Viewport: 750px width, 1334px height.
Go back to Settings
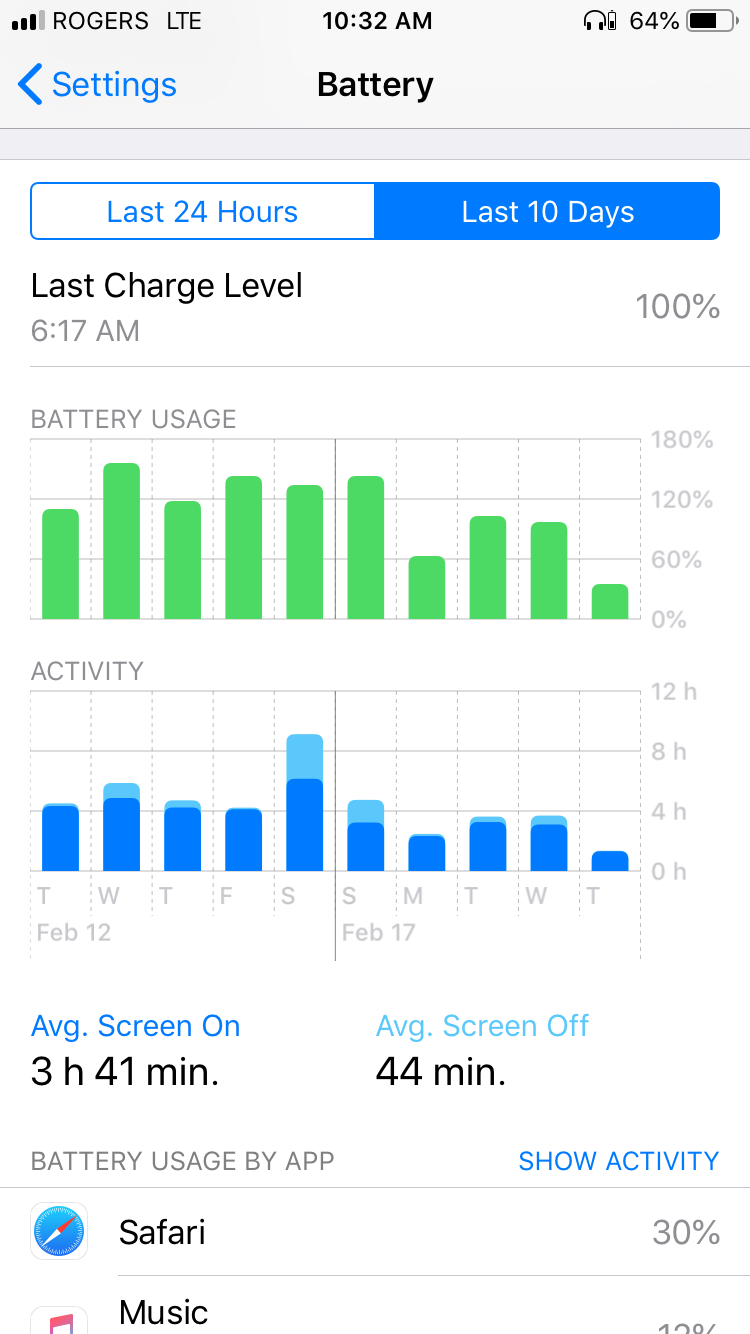point(97,85)
